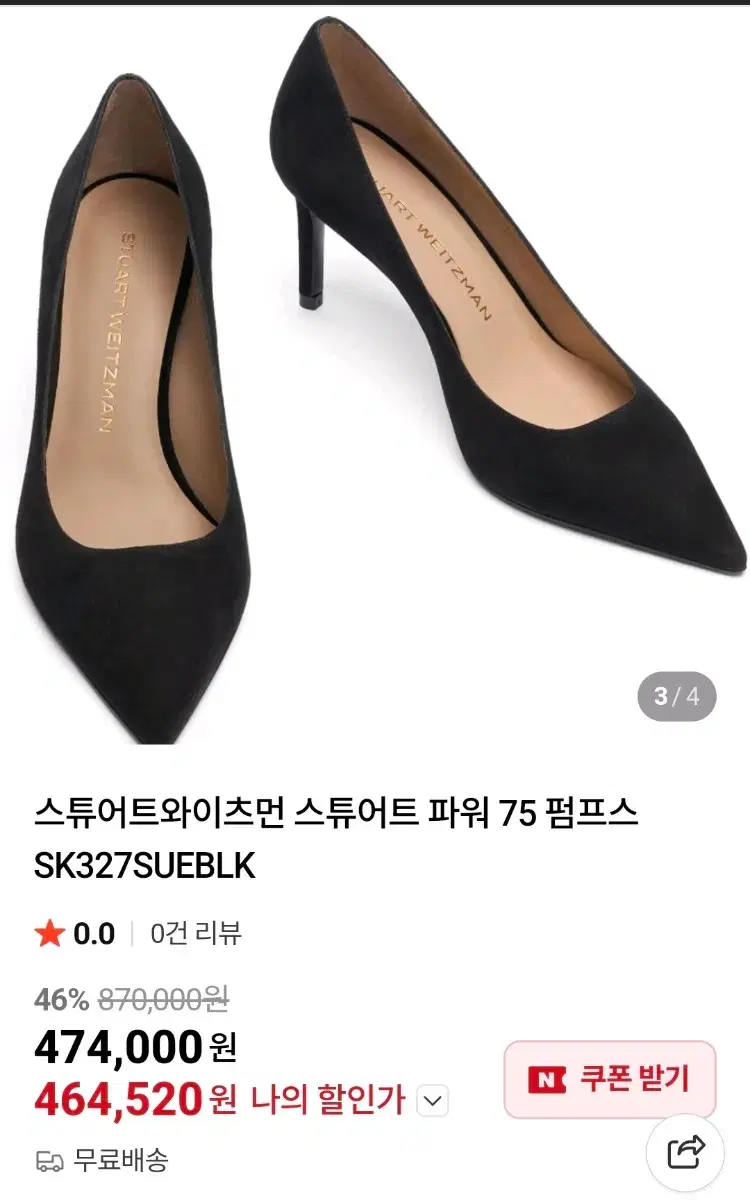Expand the 나의 할인가 discount details

[432, 1102]
